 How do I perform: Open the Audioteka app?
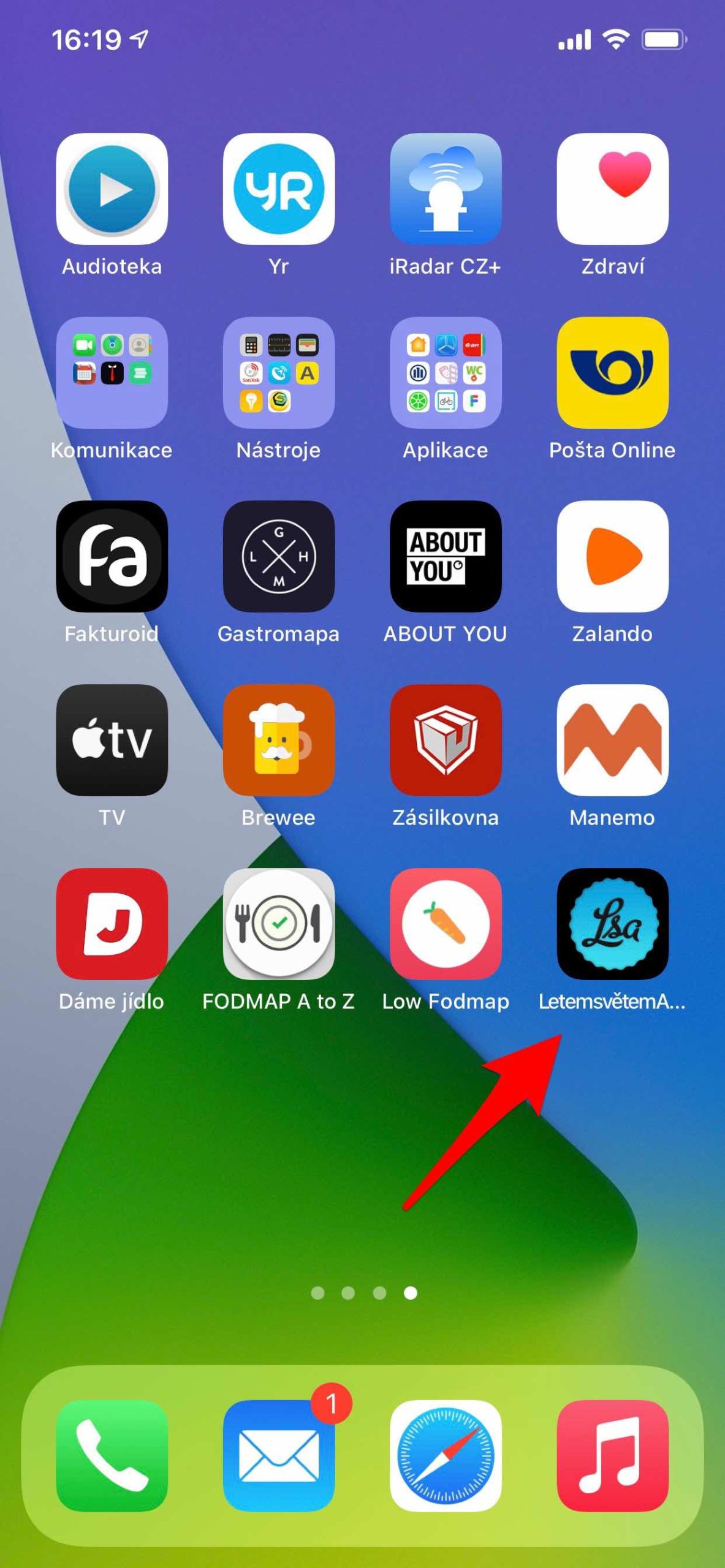click(x=112, y=189)
